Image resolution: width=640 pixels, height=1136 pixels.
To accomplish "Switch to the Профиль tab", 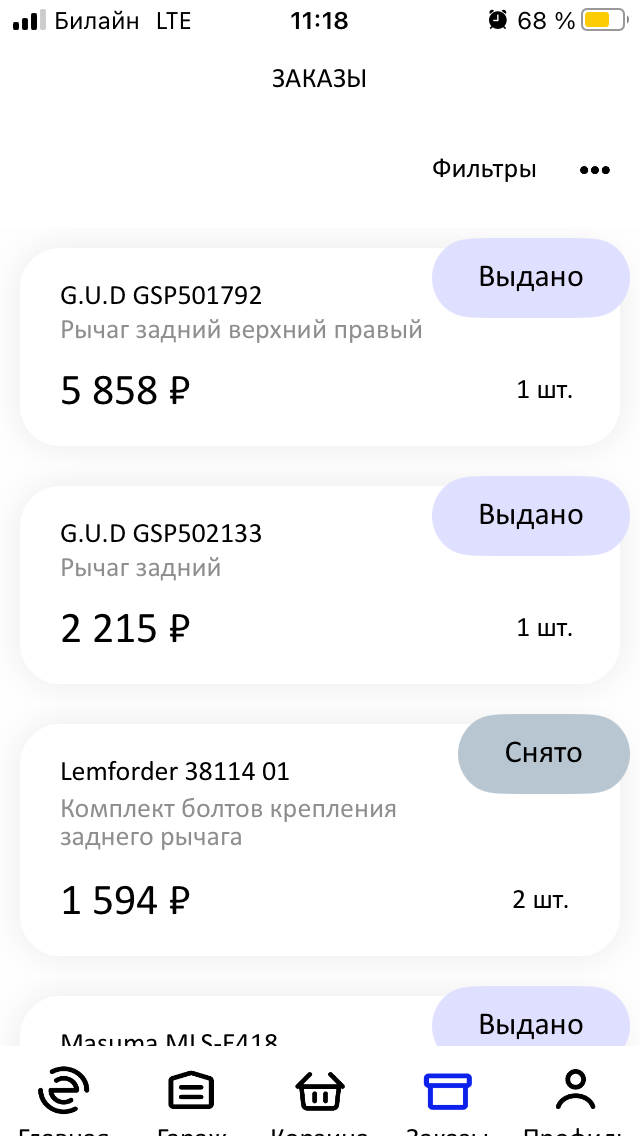I will 575,1094.
